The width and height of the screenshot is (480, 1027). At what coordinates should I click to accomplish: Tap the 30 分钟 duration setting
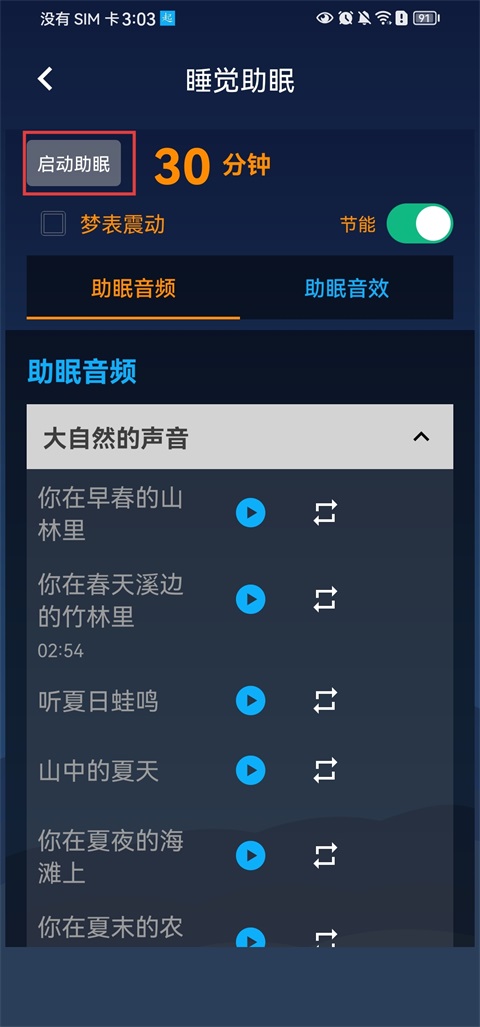point(212,166)
